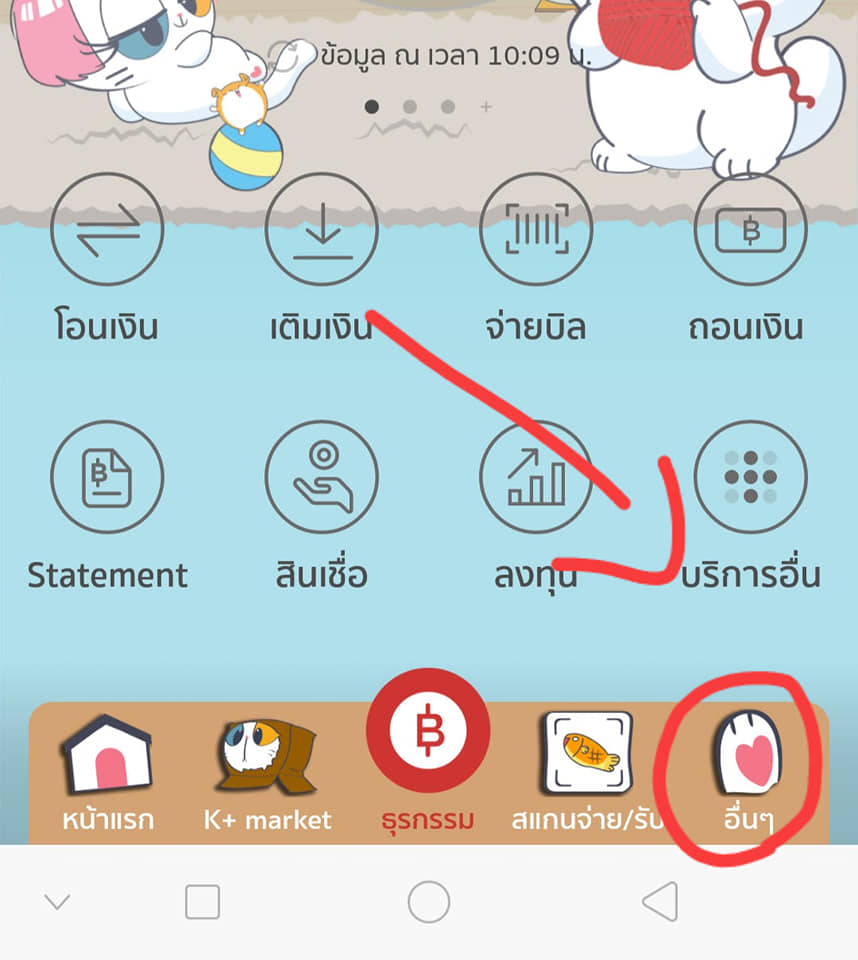Image resolution: width=858 pixels, height=960 pixels.
Task: View account Statement
Action: [107, 477]
